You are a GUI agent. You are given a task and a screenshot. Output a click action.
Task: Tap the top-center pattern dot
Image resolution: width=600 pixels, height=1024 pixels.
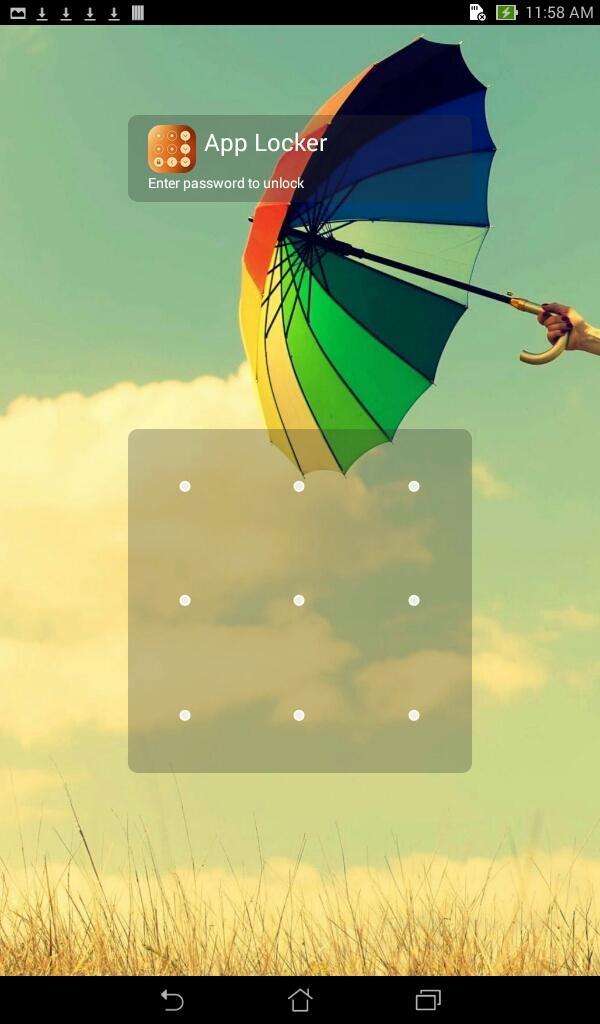pos(299,486)
